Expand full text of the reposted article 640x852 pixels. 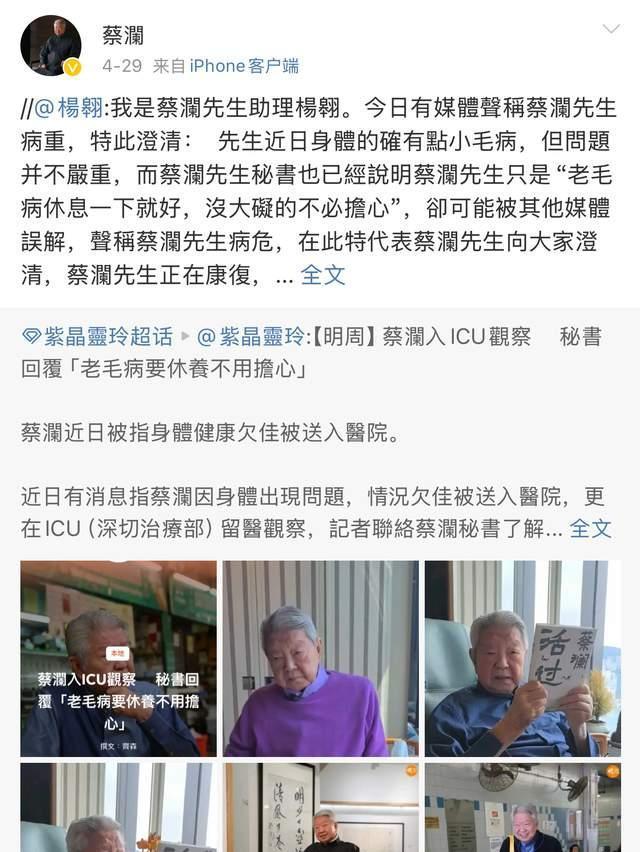[x=590, y=528]
